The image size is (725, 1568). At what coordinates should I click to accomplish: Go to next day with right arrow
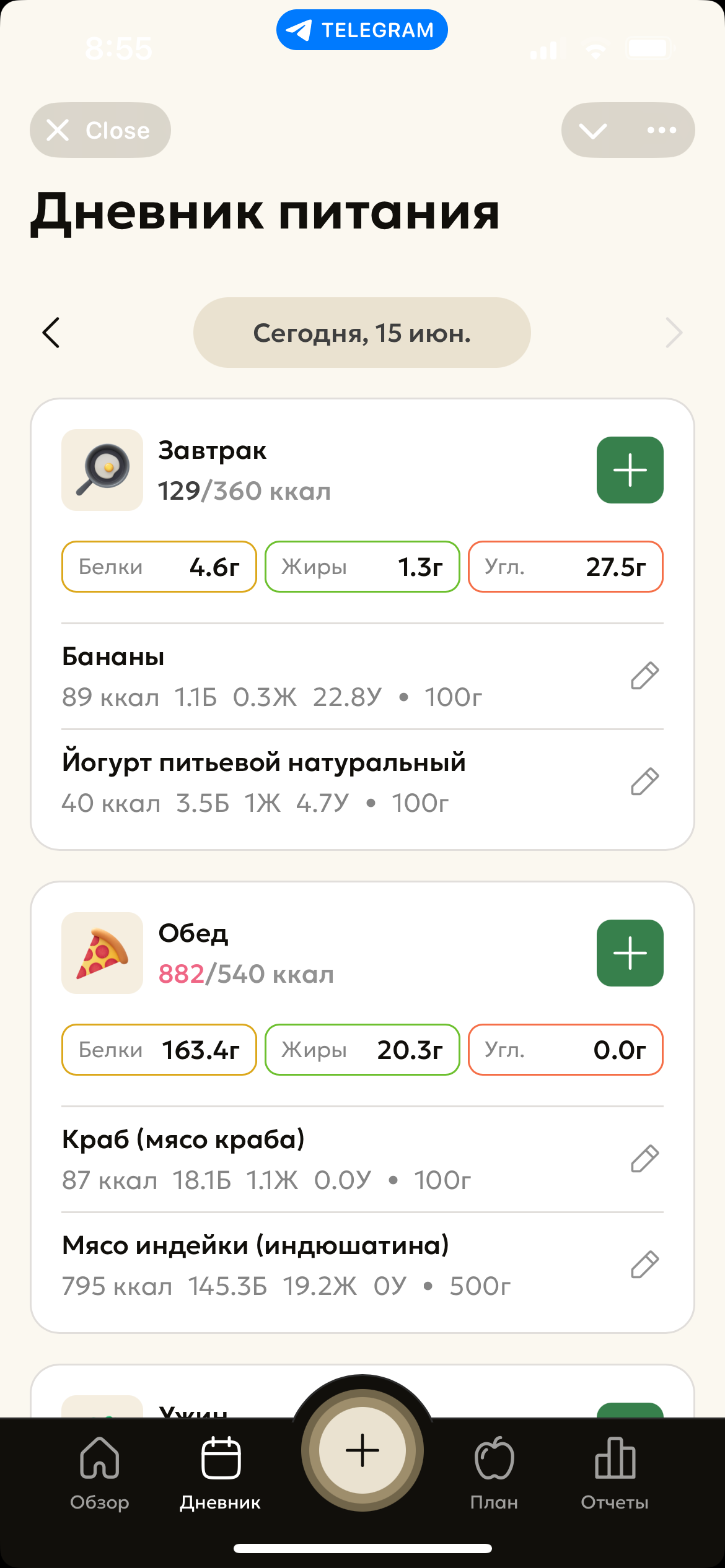(x=674, y=333)
